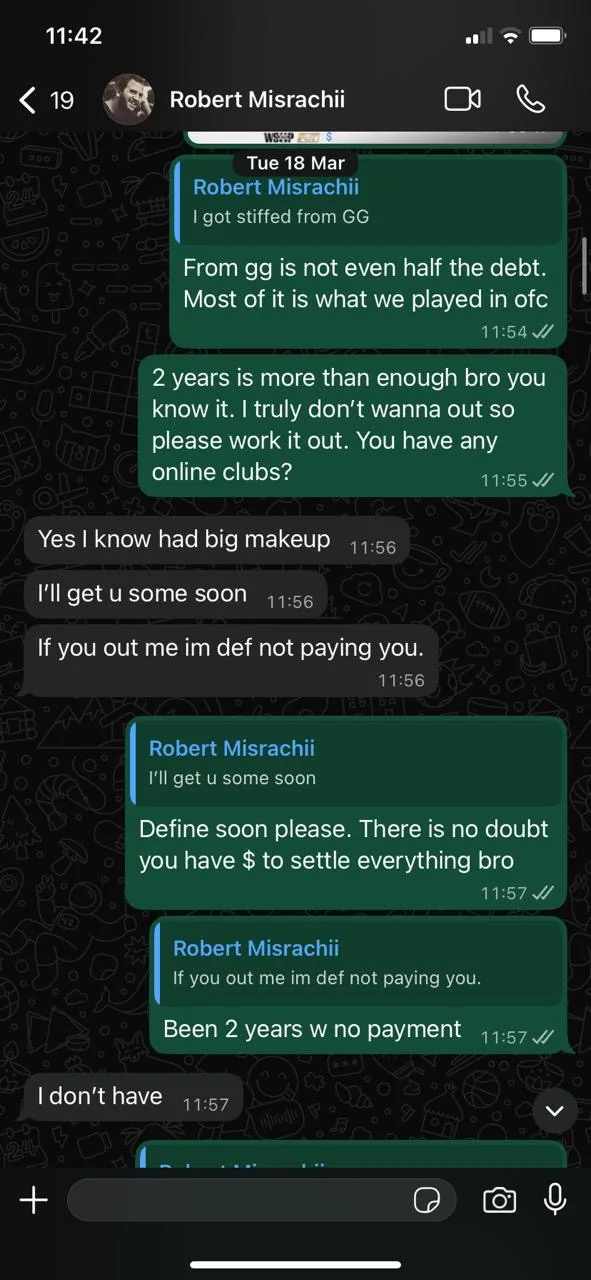Open Robert Misrachii's contact info
This screenshot has width=591, height=1280.
click(x=257, y=99)
